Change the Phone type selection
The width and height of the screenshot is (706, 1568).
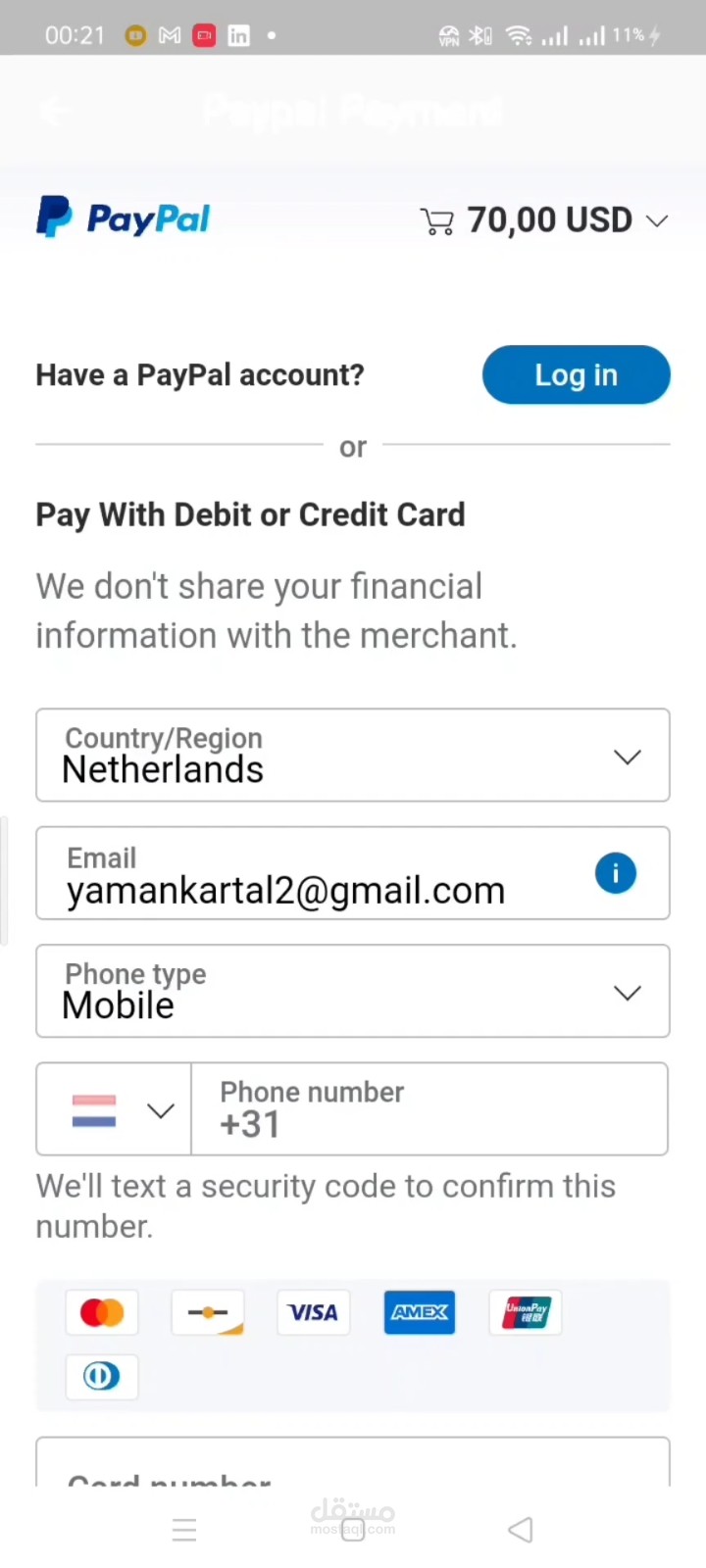pyautogui.click(x=353, y=992)
